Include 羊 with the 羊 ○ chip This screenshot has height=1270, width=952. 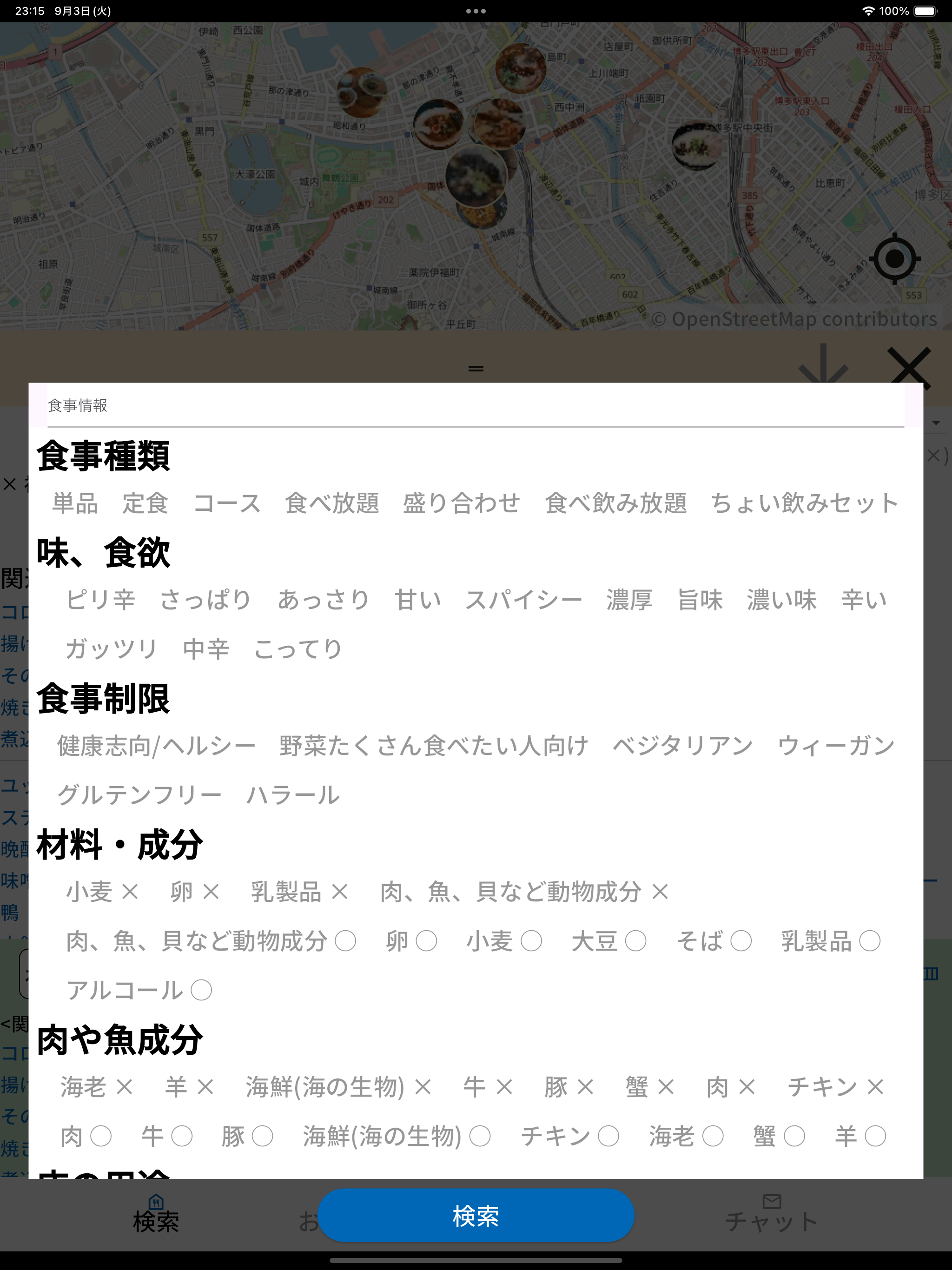[860, 1136]
